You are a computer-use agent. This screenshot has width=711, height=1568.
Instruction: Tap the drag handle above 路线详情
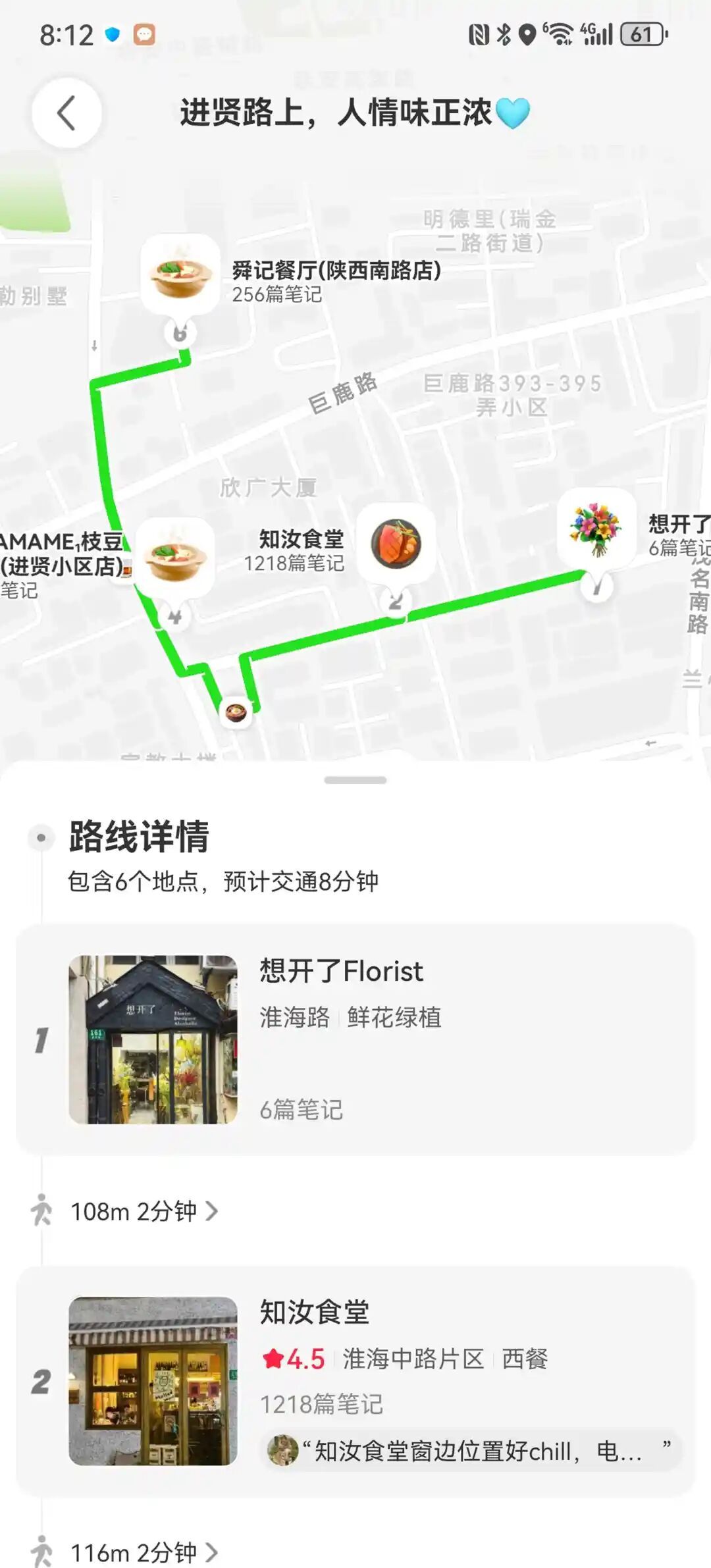pos(355,780)
